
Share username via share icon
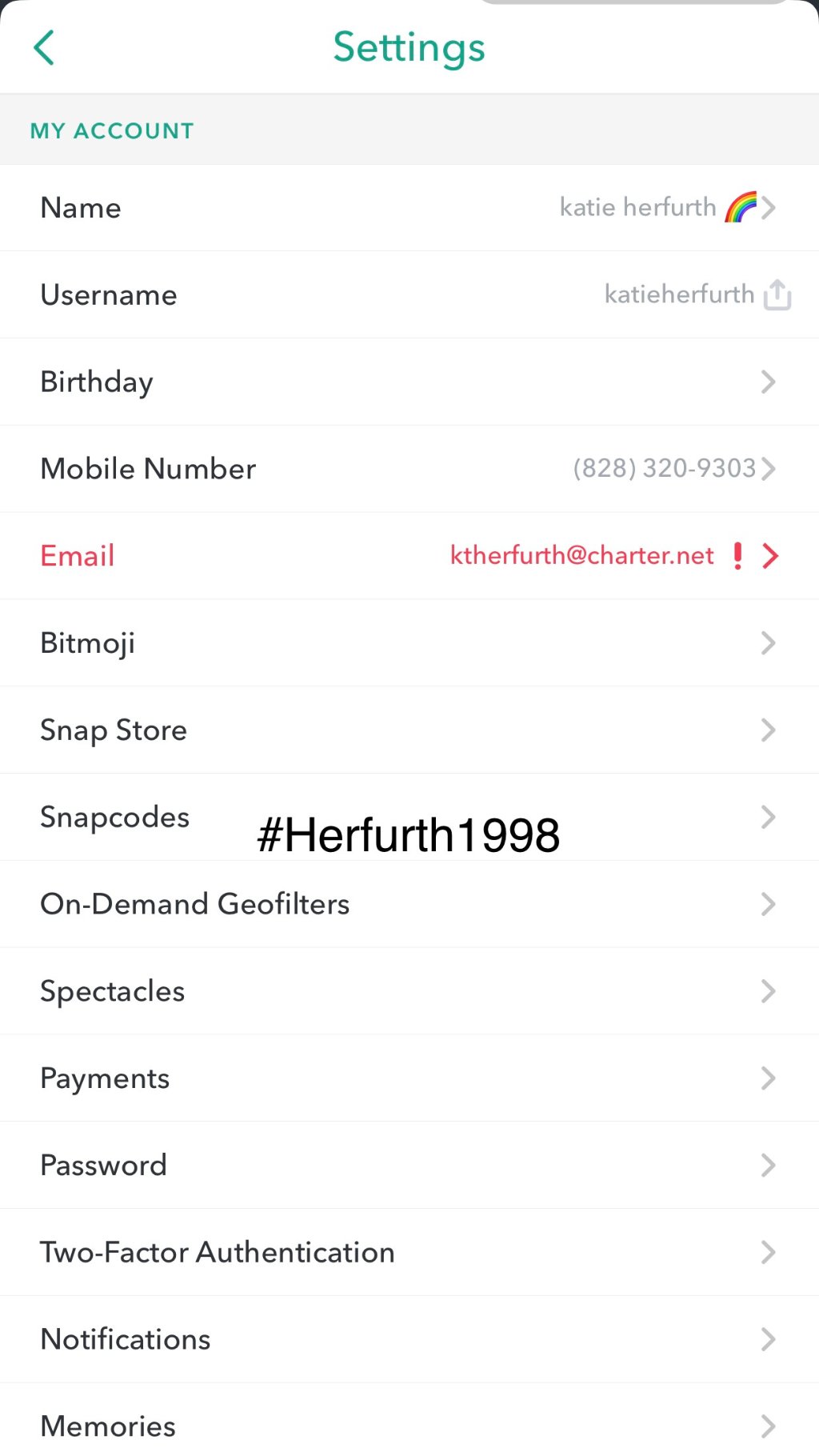[x=777, y=294]
